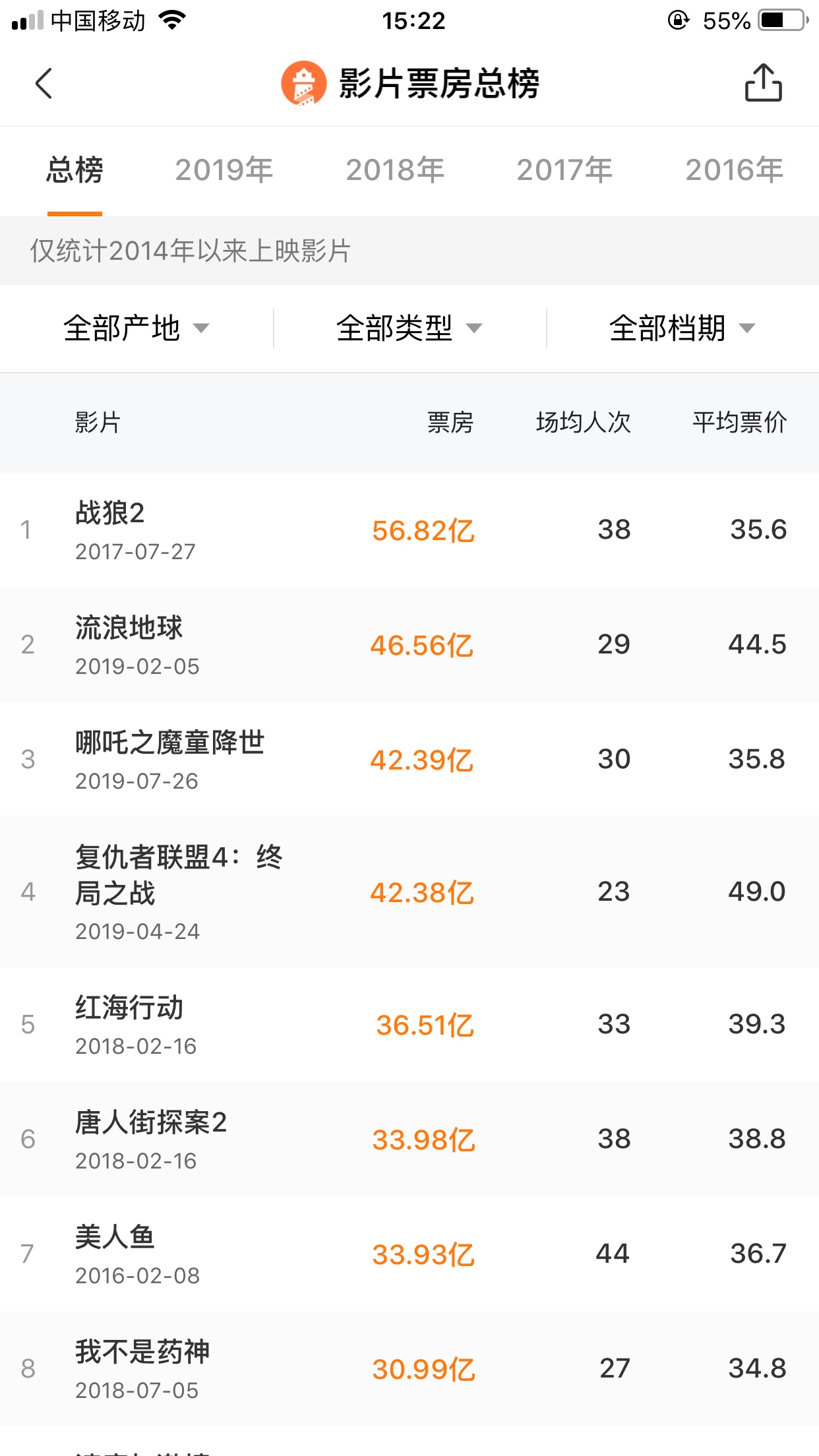Select the 总榜 tab
This screenshot has width=819, height=1456.
(75, 170)
